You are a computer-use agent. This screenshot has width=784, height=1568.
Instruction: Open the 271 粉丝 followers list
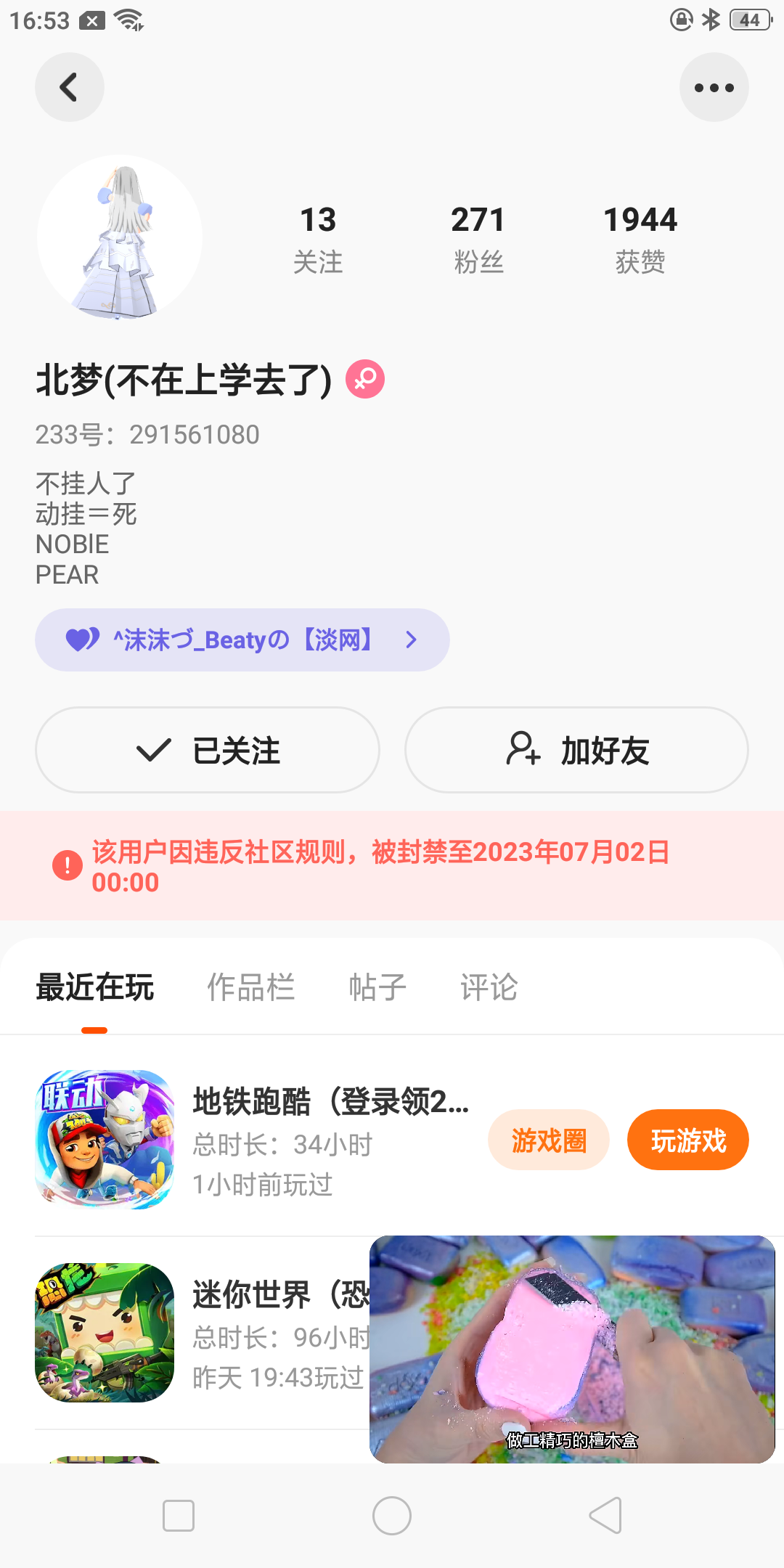click(478, 239)
